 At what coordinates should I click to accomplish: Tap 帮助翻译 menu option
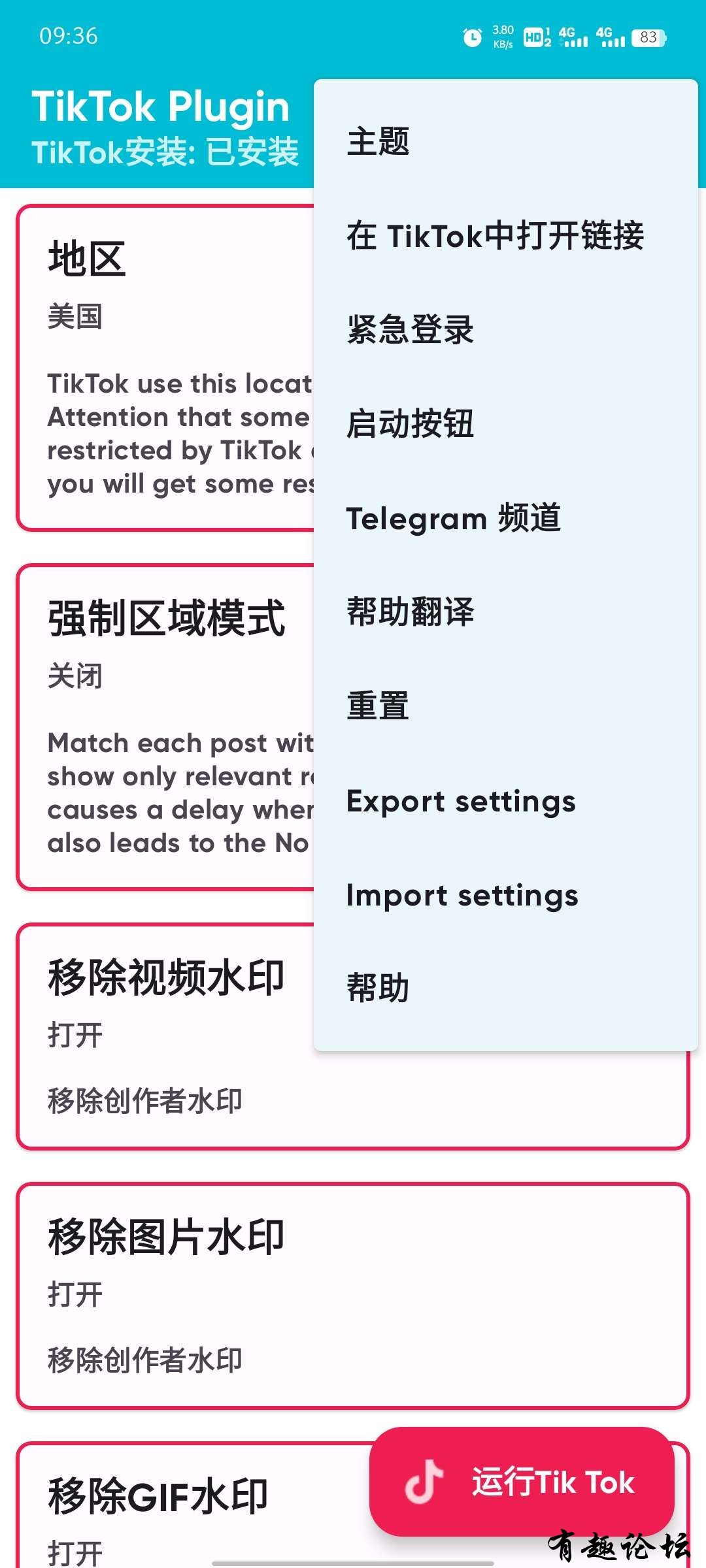505,612
